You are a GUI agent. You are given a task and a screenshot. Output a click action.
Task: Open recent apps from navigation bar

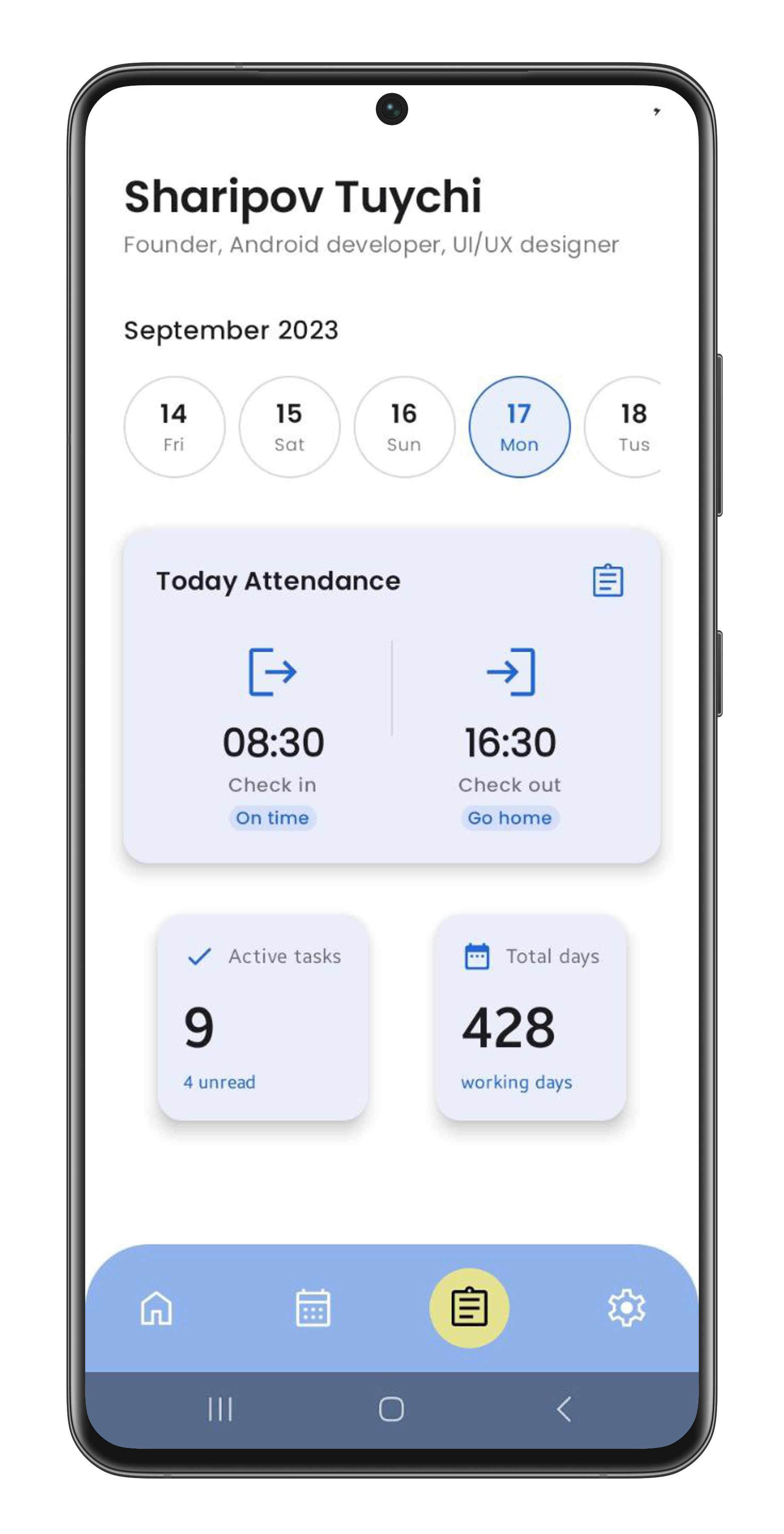click(x=220, y=1409)
